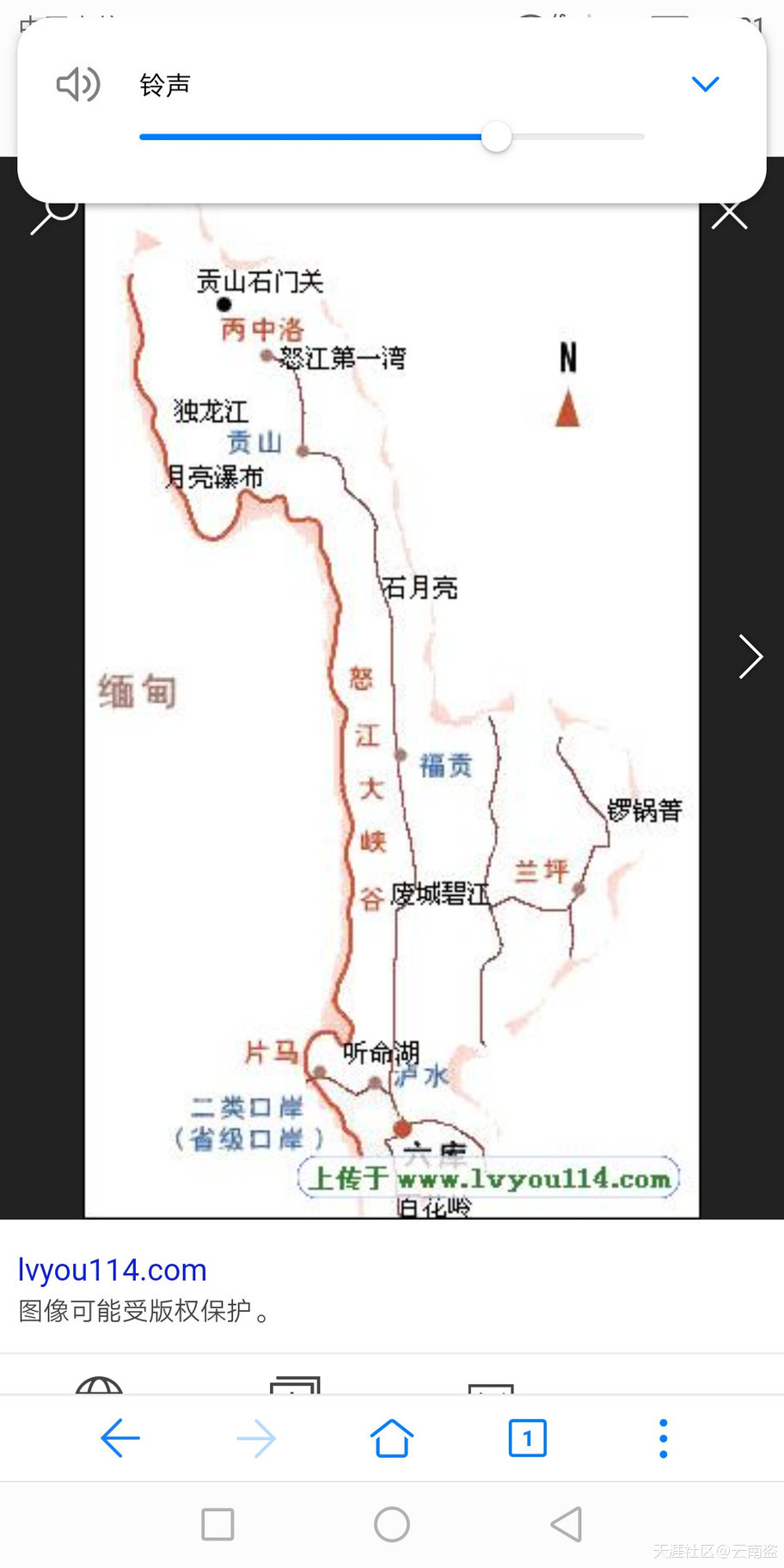This screenshot has width=784, height=1568.
Task: Adjust the ringtone volume slider
Action: tap(496, 137)
